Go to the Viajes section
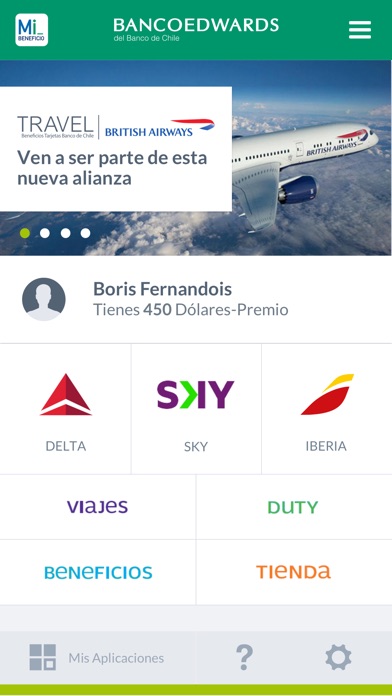The height and width of the screenshot is (696, 392). (x=97, y=507)
